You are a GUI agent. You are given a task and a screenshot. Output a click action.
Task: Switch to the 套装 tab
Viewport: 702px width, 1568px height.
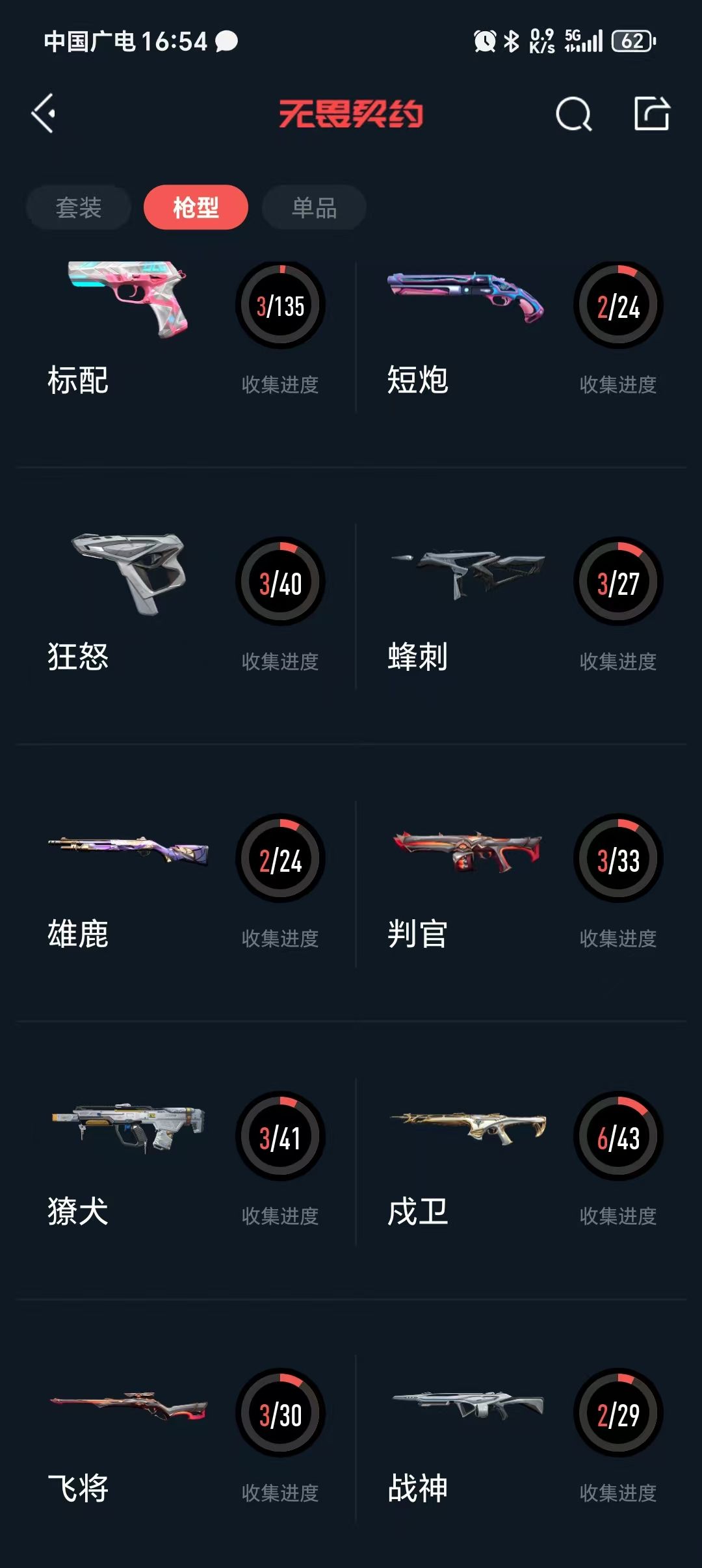(79, 207)
